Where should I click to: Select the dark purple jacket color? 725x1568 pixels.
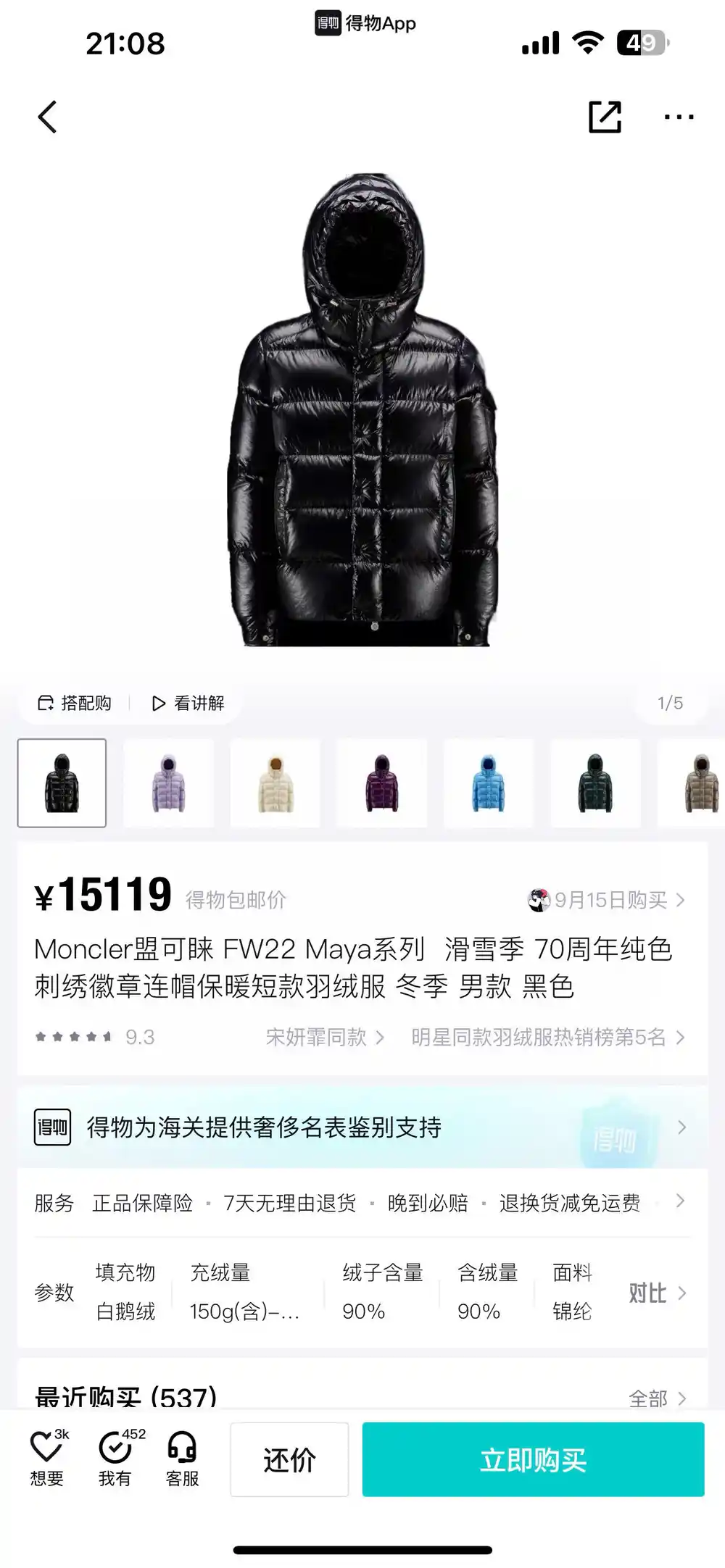[x=381, y=783]
